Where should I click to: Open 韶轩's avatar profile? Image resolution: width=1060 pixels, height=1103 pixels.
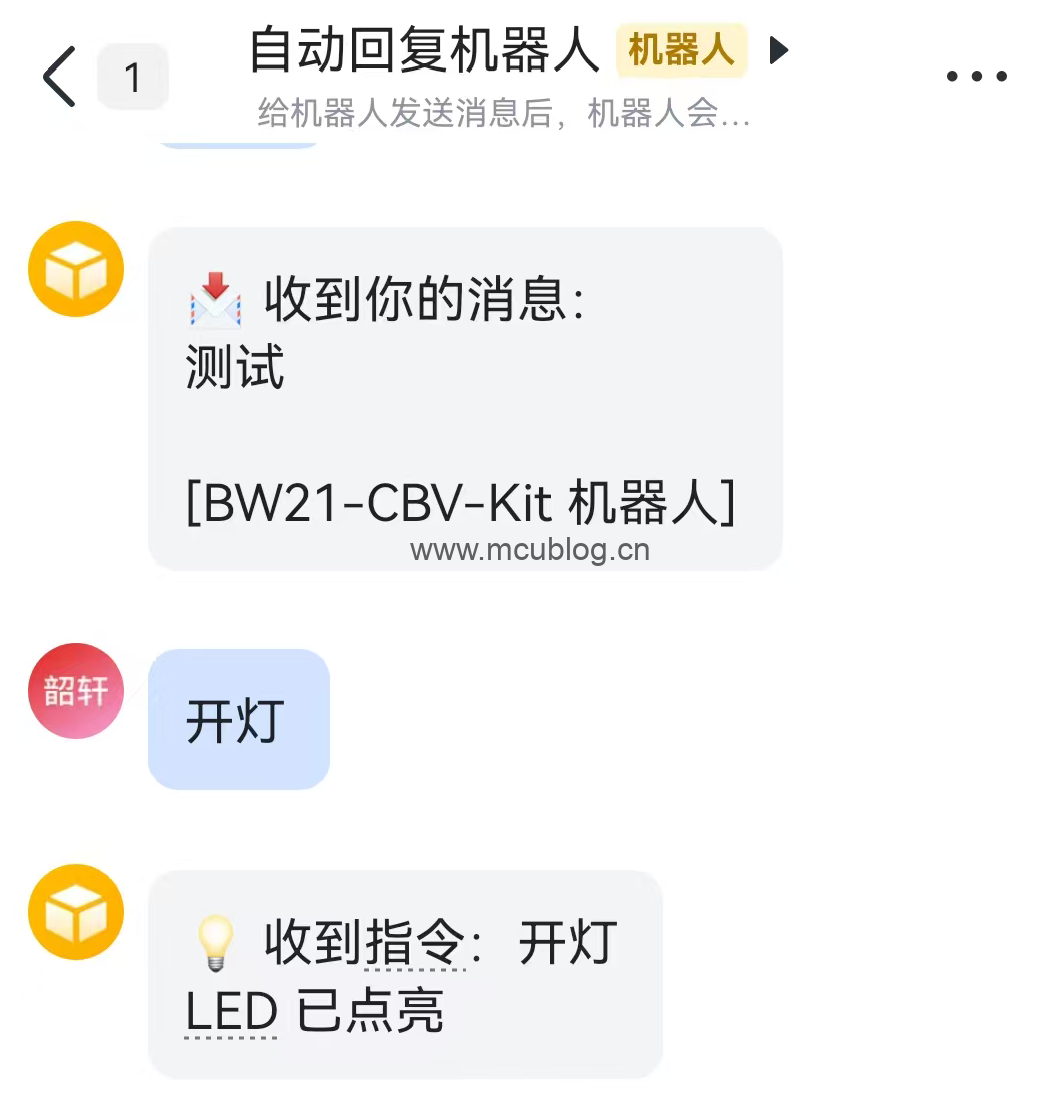coord(76,691)
